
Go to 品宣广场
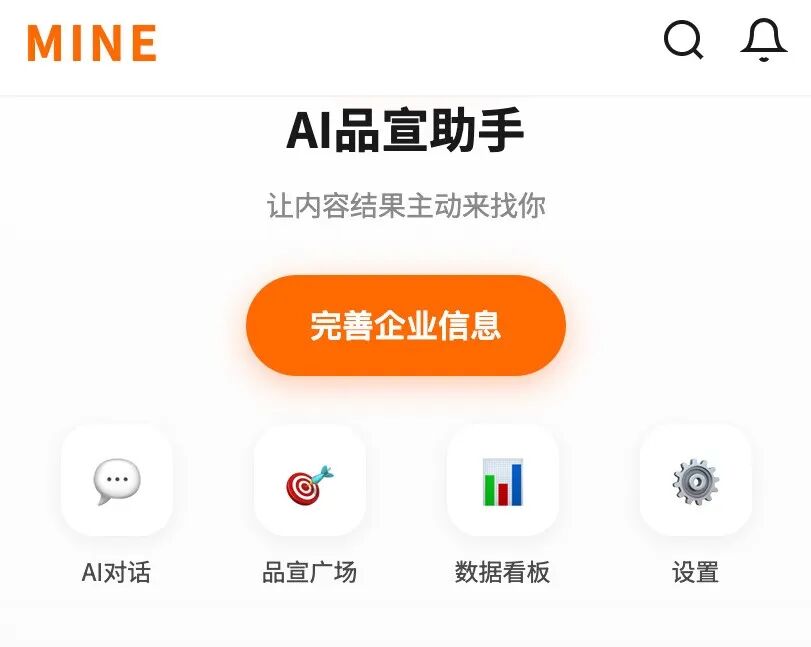click(x=310, y=482)
